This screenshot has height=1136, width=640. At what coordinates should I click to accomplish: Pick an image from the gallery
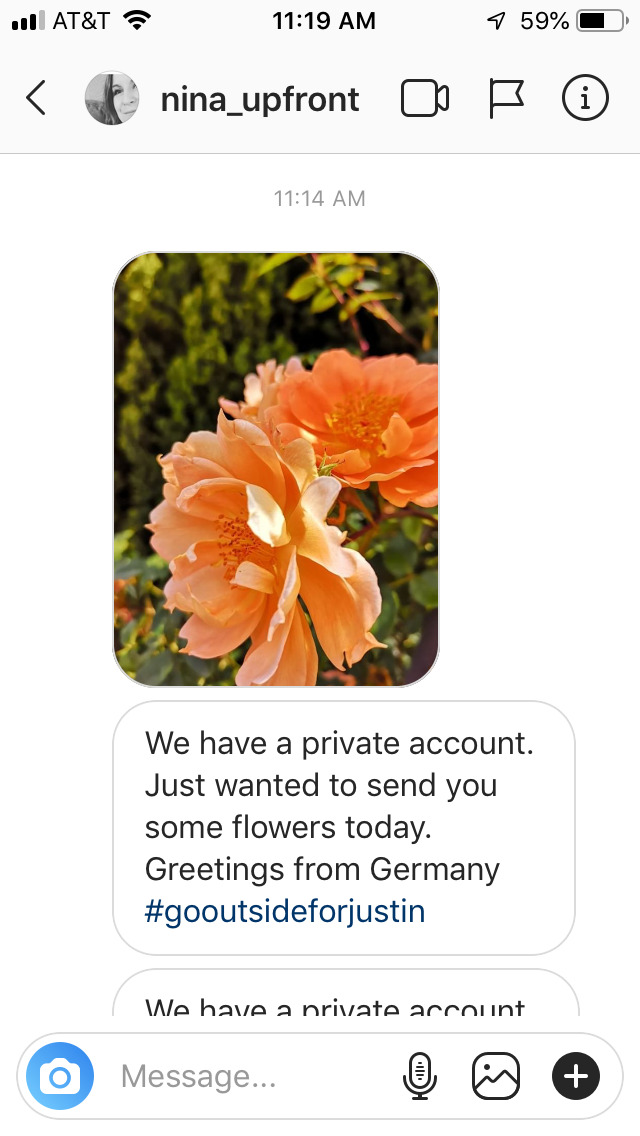click(496, 1076)
